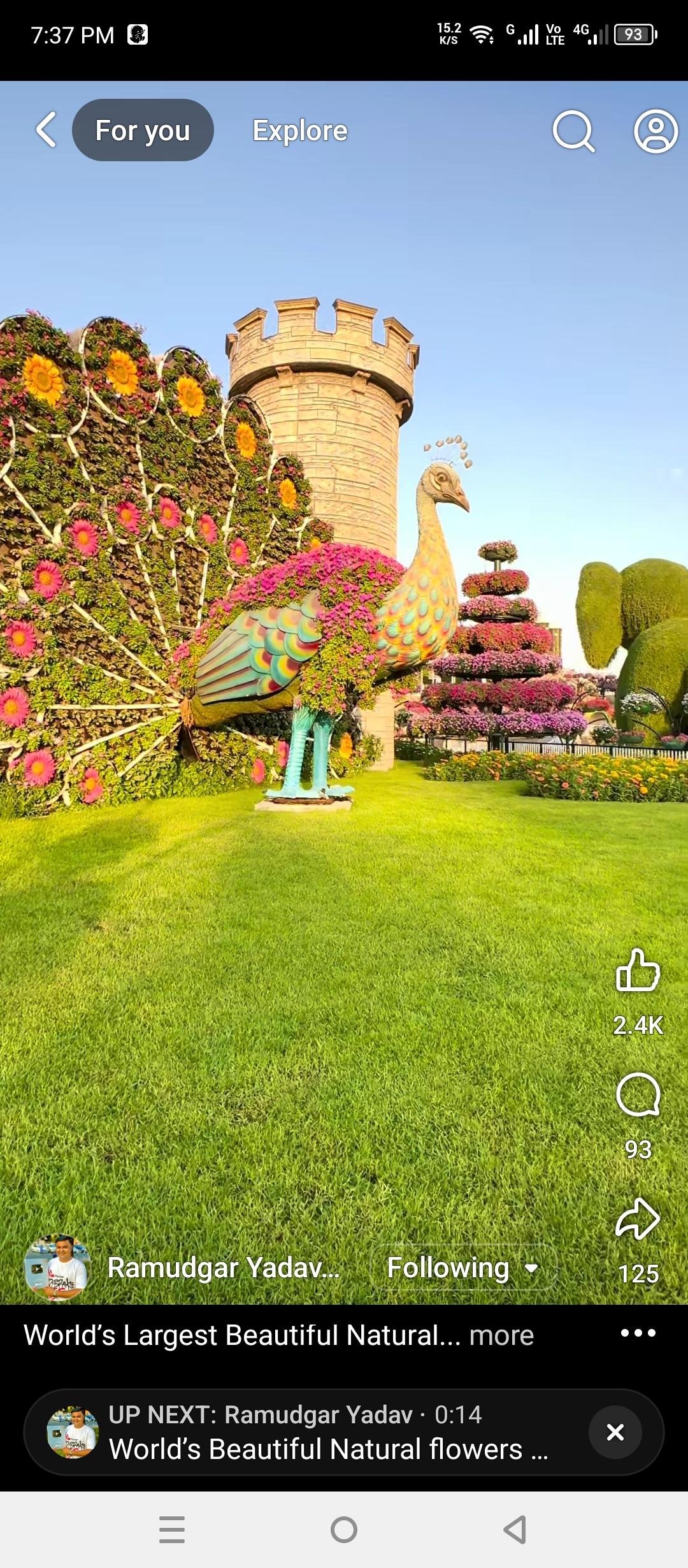Select the For you tab
The image size is (688, 1568).
[x=143, y=131]
